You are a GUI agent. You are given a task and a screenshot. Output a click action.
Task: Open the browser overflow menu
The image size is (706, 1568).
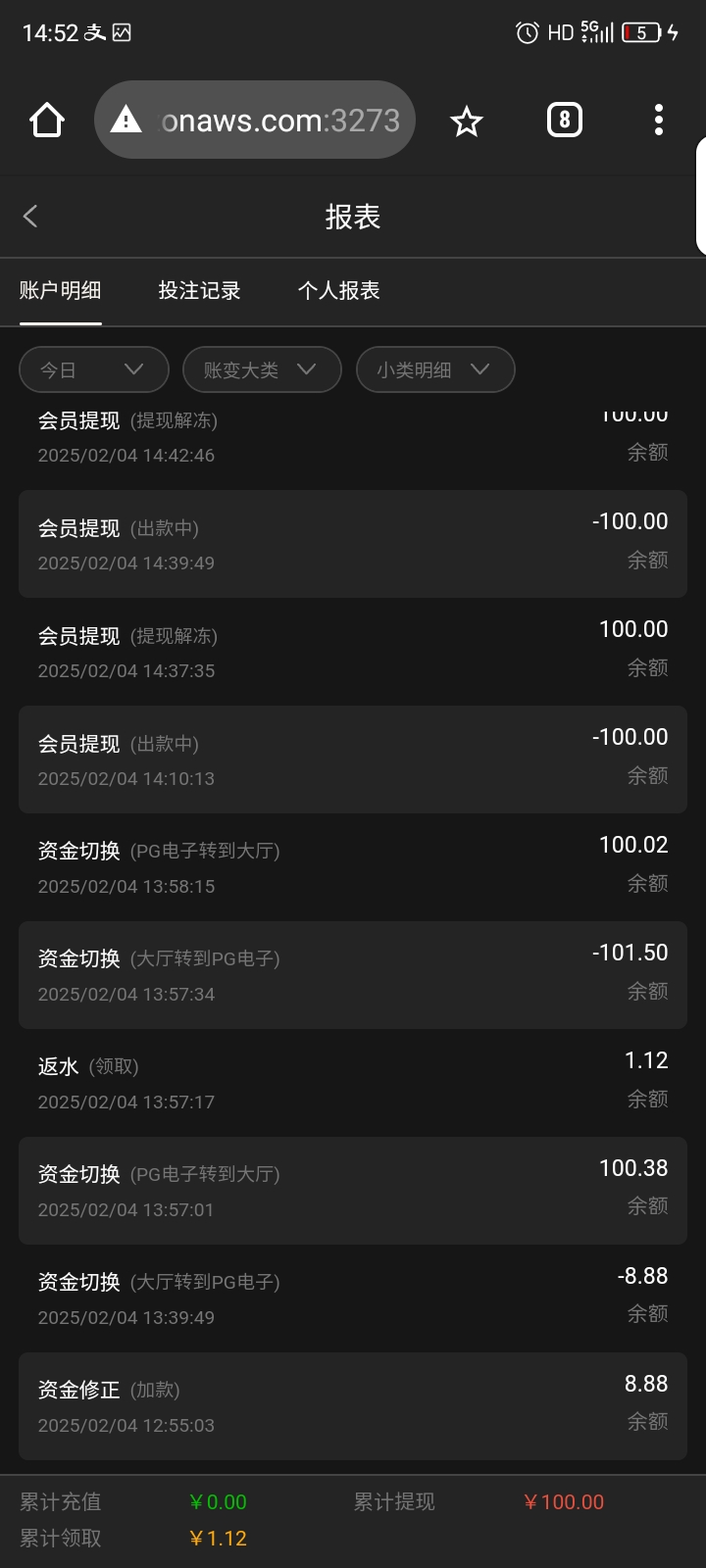tap(659, 121)
